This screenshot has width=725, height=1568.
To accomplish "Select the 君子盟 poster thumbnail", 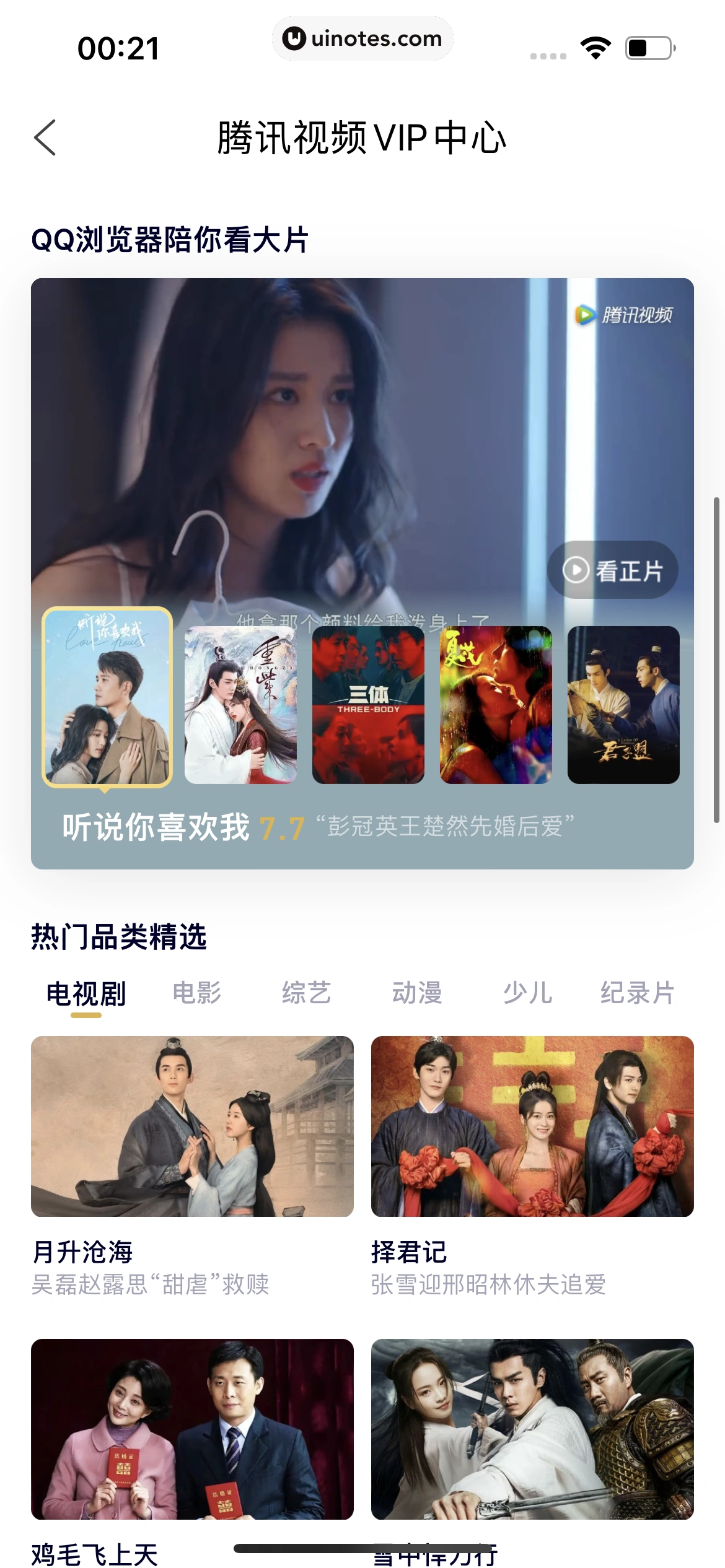I will pos(623,705).
